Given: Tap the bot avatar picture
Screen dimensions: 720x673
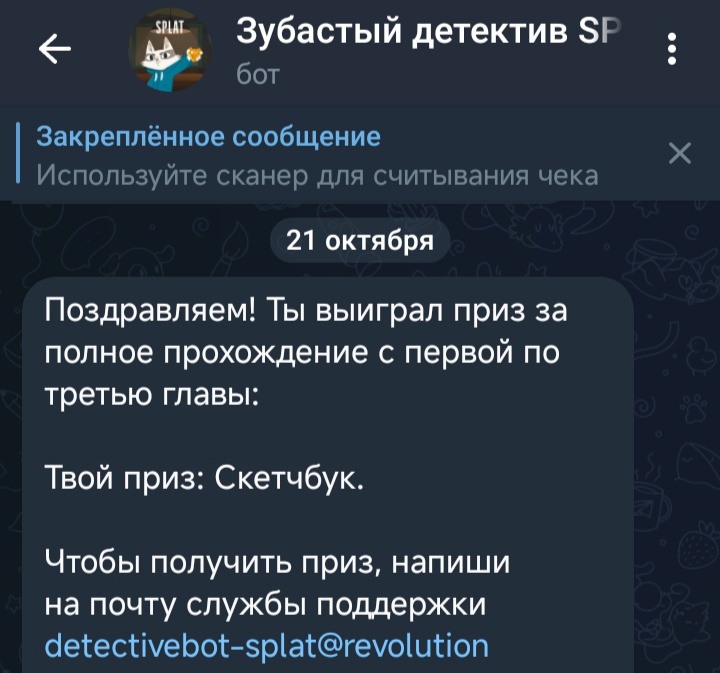Looking at the screenshot, I should [168, 51].
